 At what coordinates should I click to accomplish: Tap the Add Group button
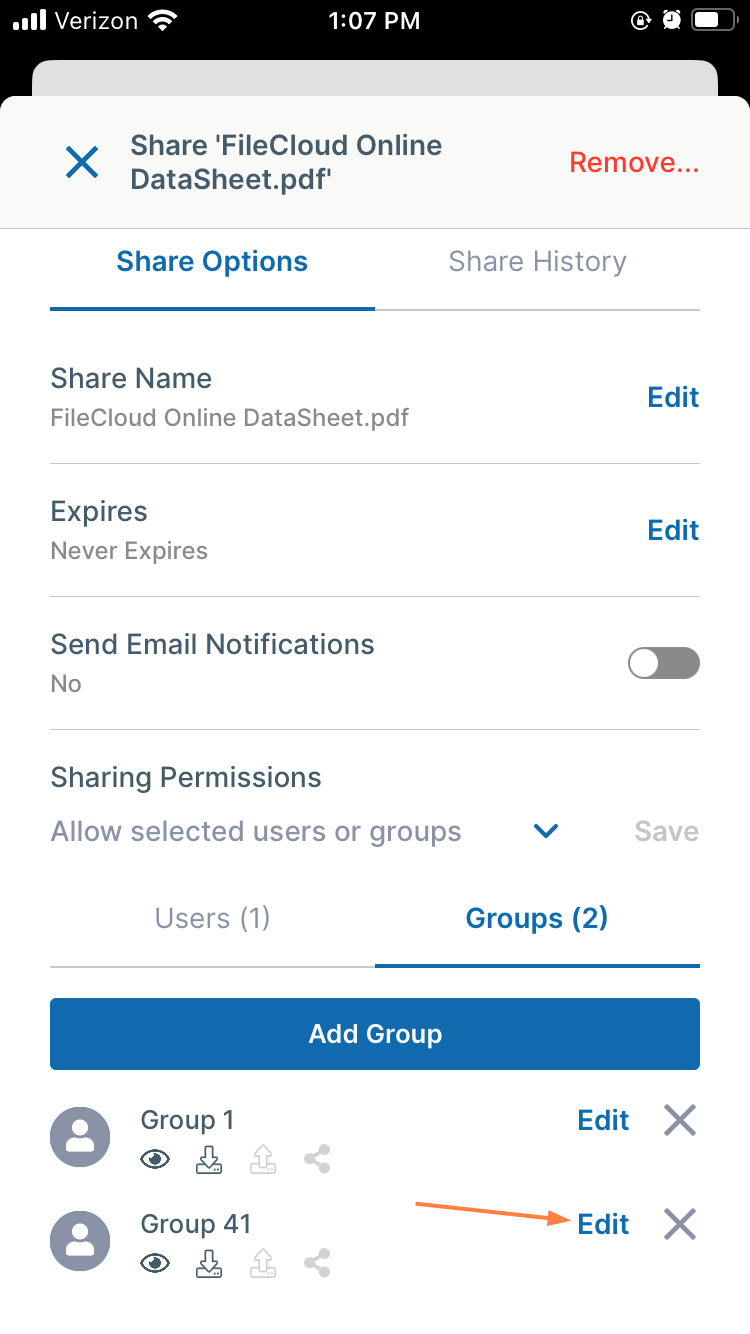(375, 1034)
